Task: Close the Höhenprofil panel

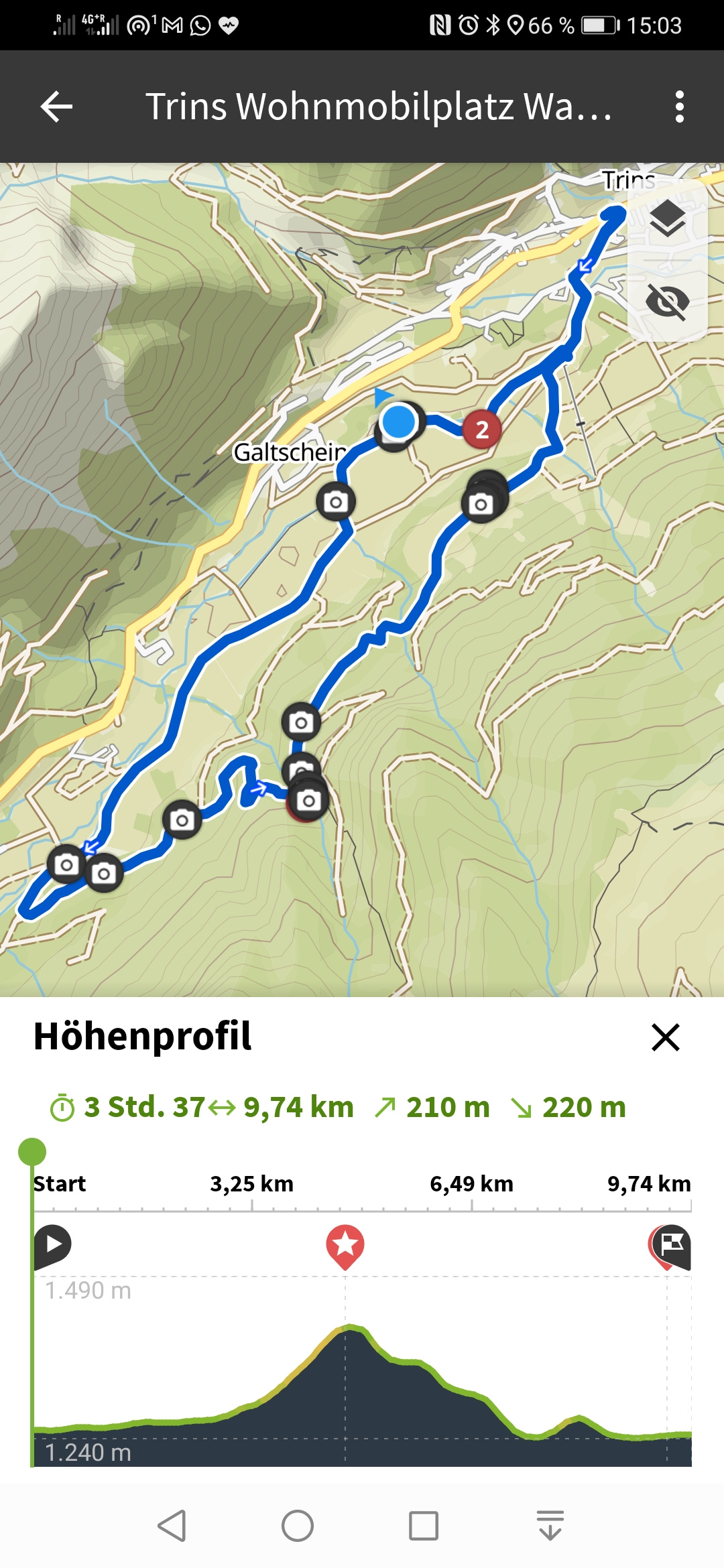Action: [666, 1037]
